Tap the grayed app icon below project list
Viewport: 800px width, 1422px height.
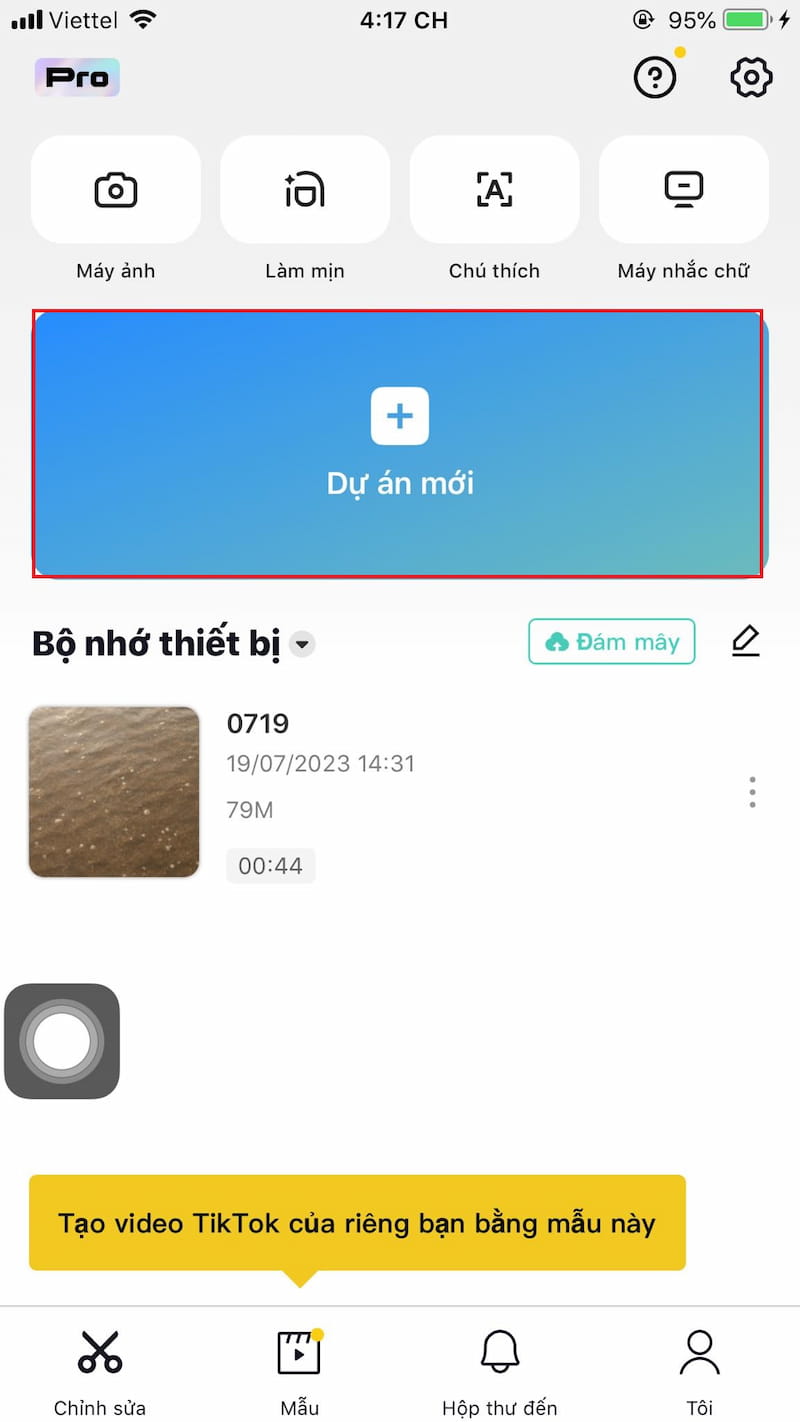(62, 1041)
